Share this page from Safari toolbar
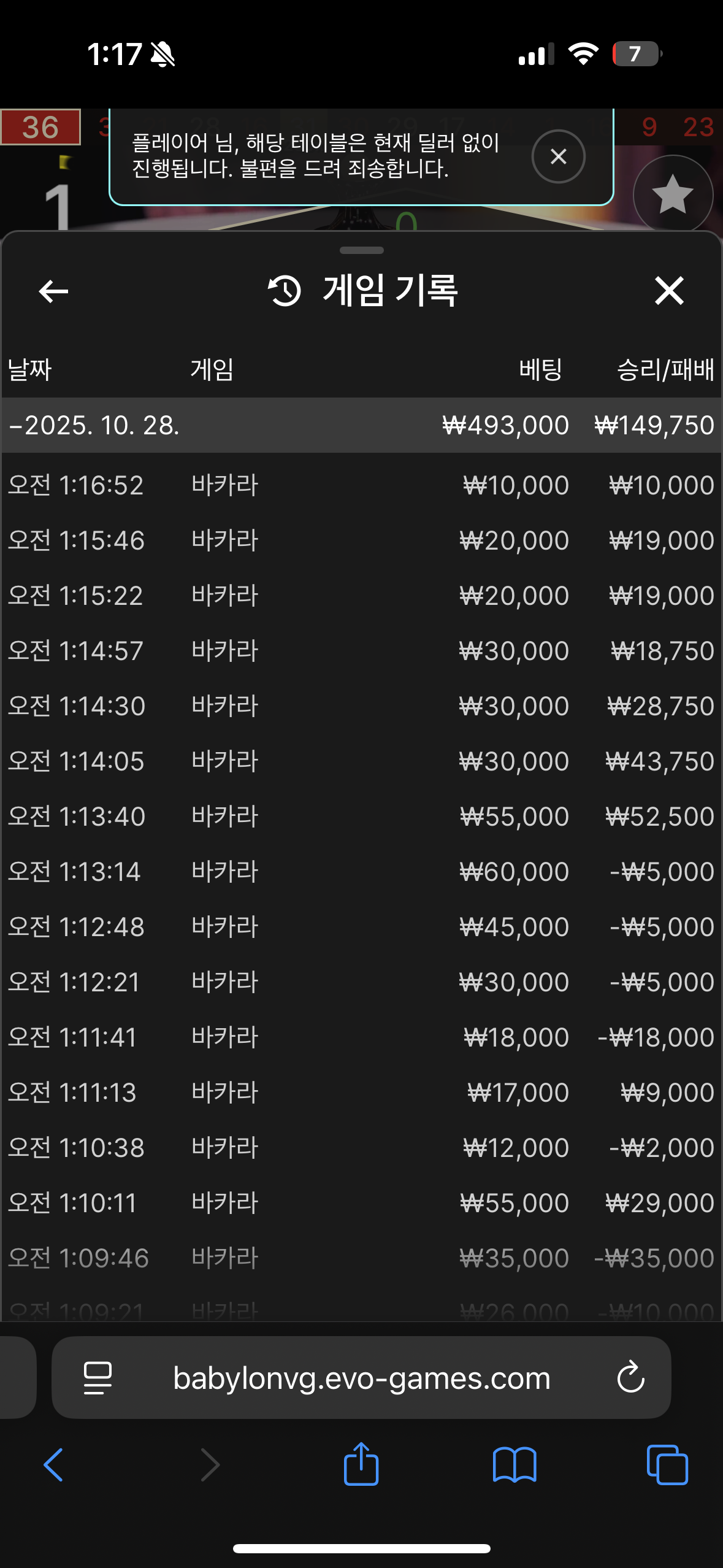723x1568 pixels. (361, 1464)
